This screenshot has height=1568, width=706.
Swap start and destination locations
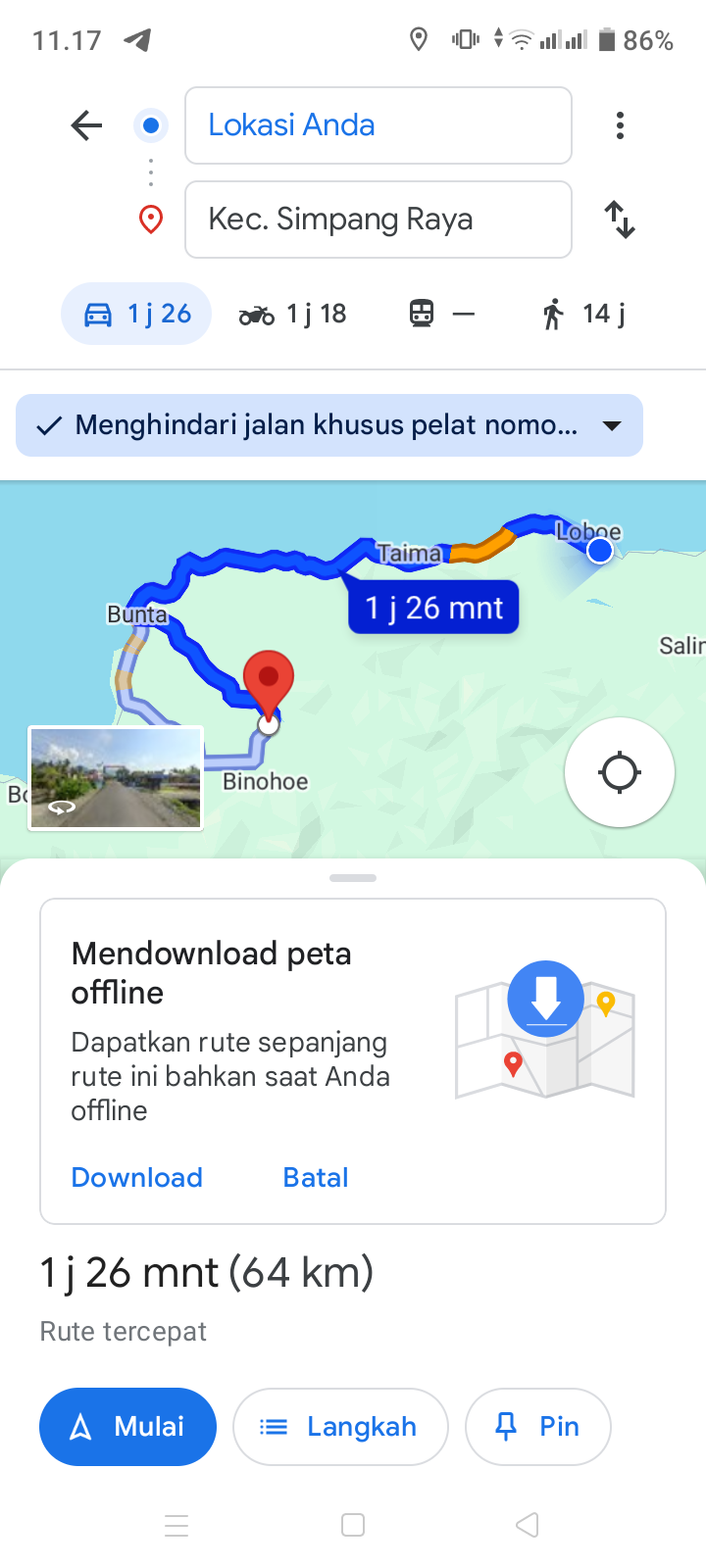620,220
